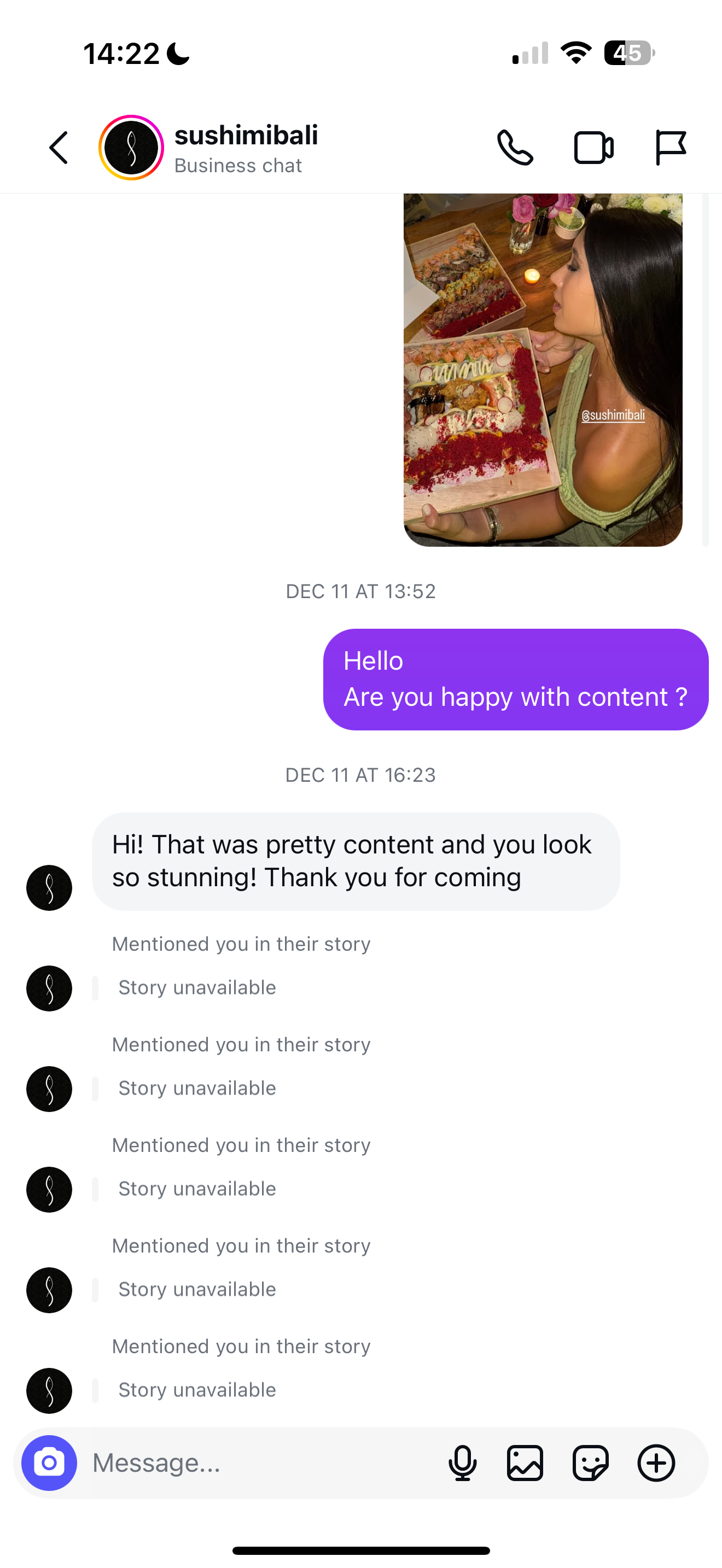Open sushimibali's story from the profile picture
Viewport: 722px width, 1568px height.
[131, 148]
